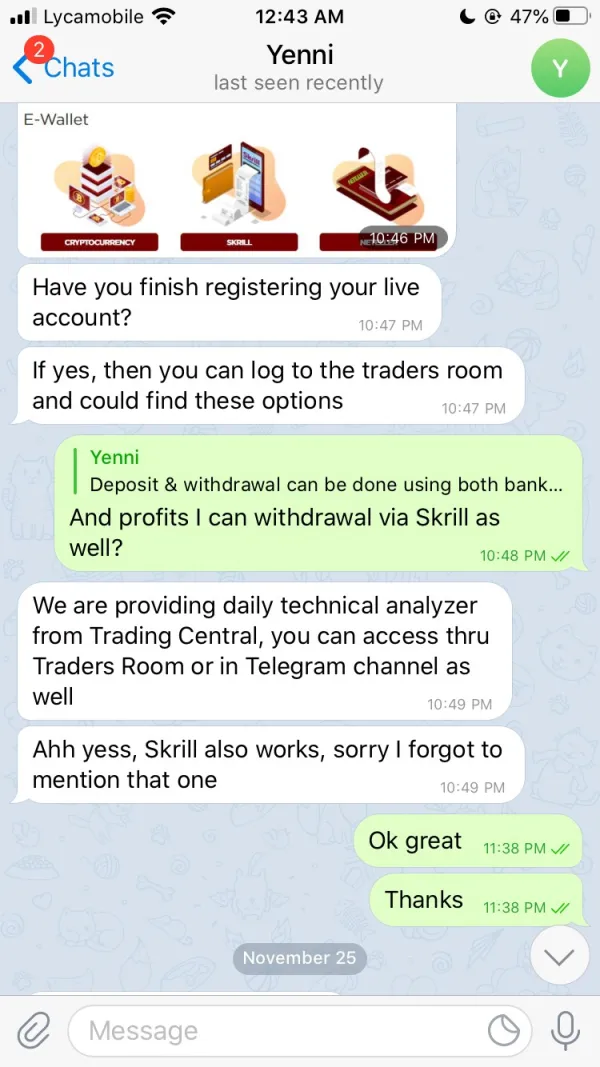Open the E-Wallet image message

click(236, 180)
